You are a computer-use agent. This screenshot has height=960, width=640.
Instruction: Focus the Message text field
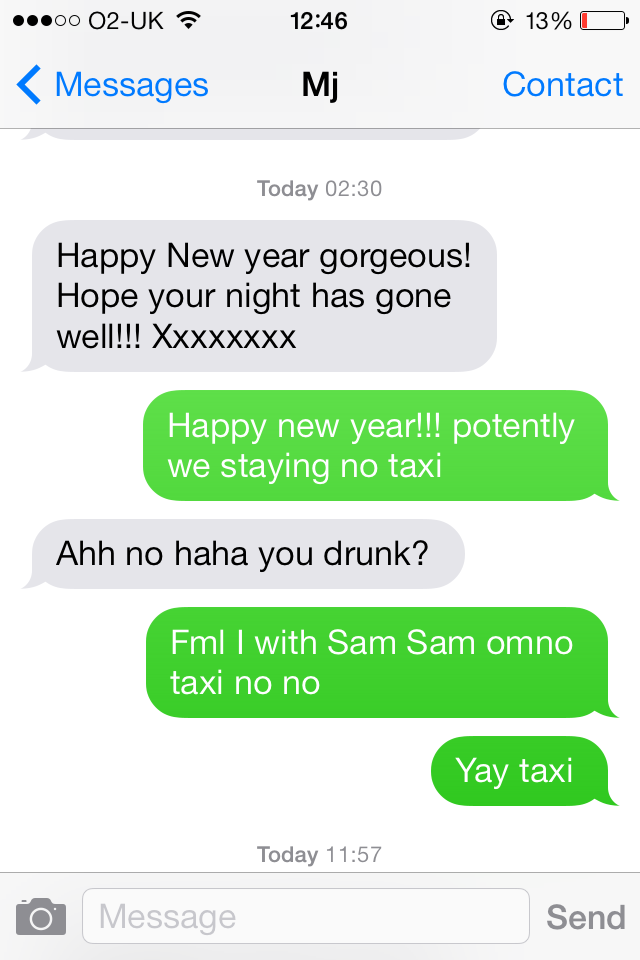coord(305,916)
